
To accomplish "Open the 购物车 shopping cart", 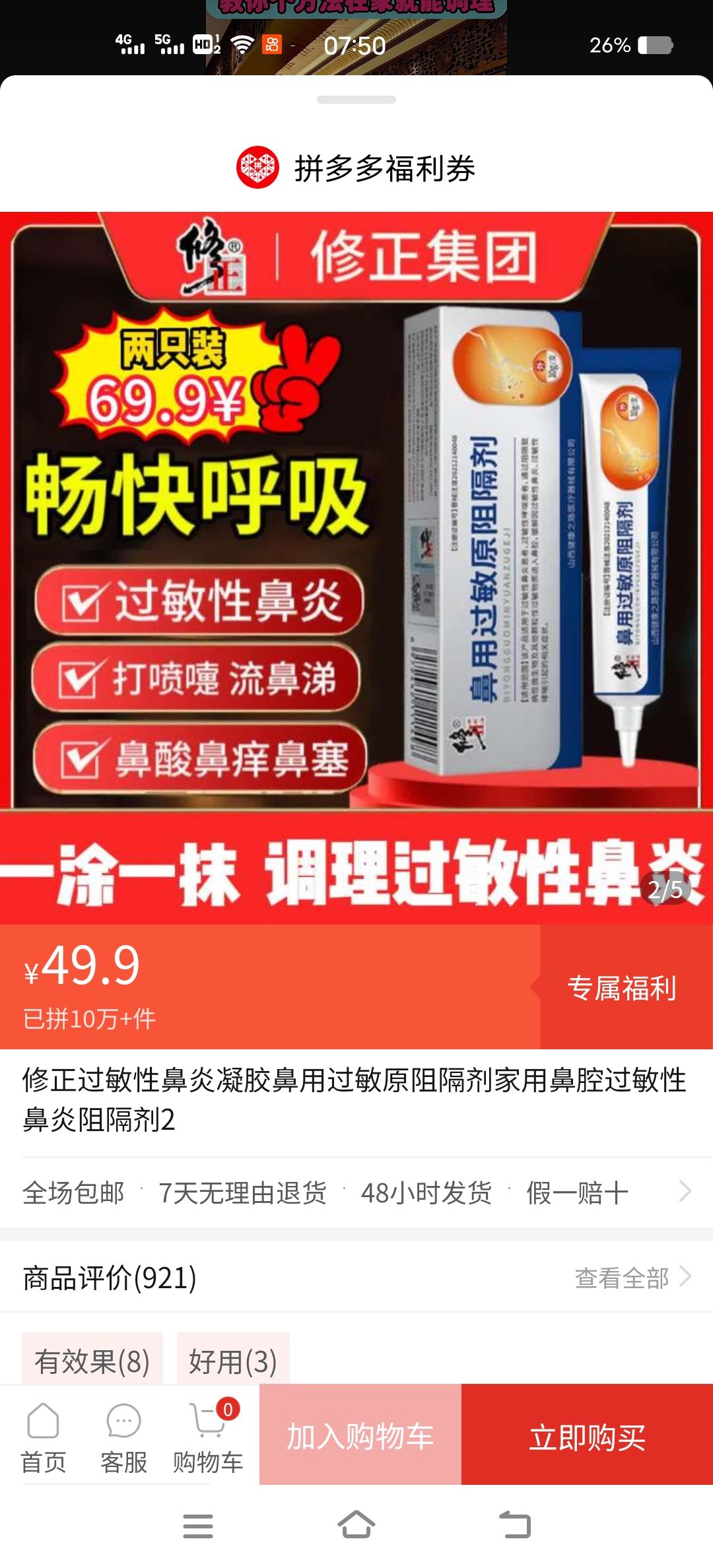I will coord(208,1437).
